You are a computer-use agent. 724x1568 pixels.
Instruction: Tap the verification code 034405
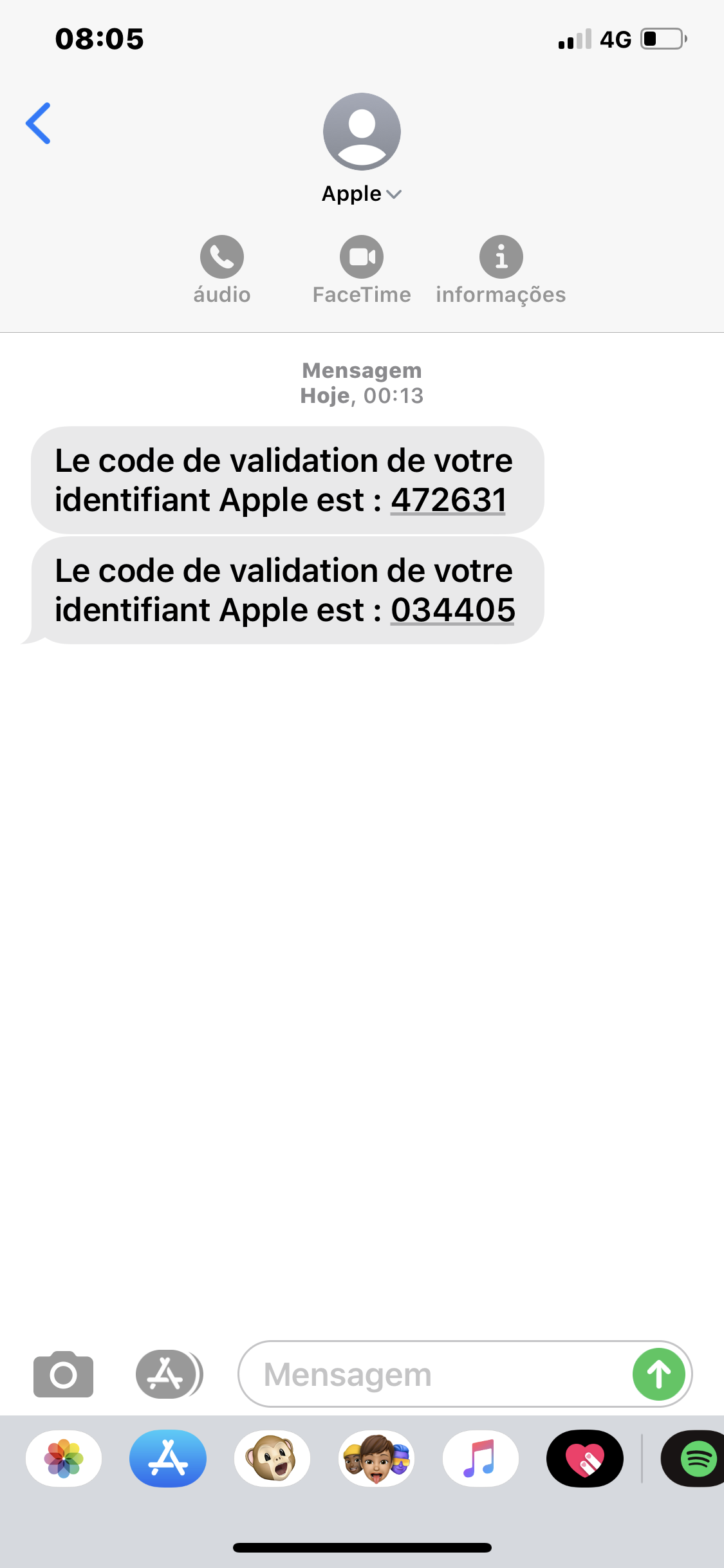click(x=453, y=610)
